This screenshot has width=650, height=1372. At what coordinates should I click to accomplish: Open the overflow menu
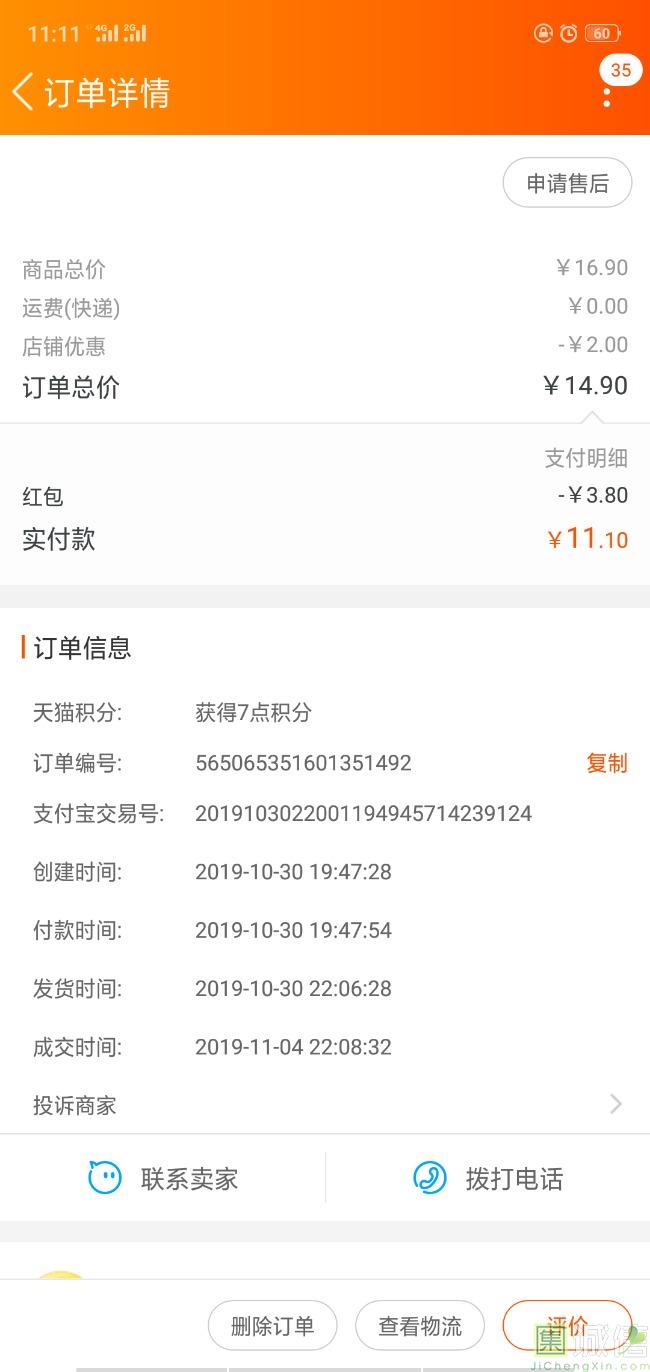coord(607,96)
